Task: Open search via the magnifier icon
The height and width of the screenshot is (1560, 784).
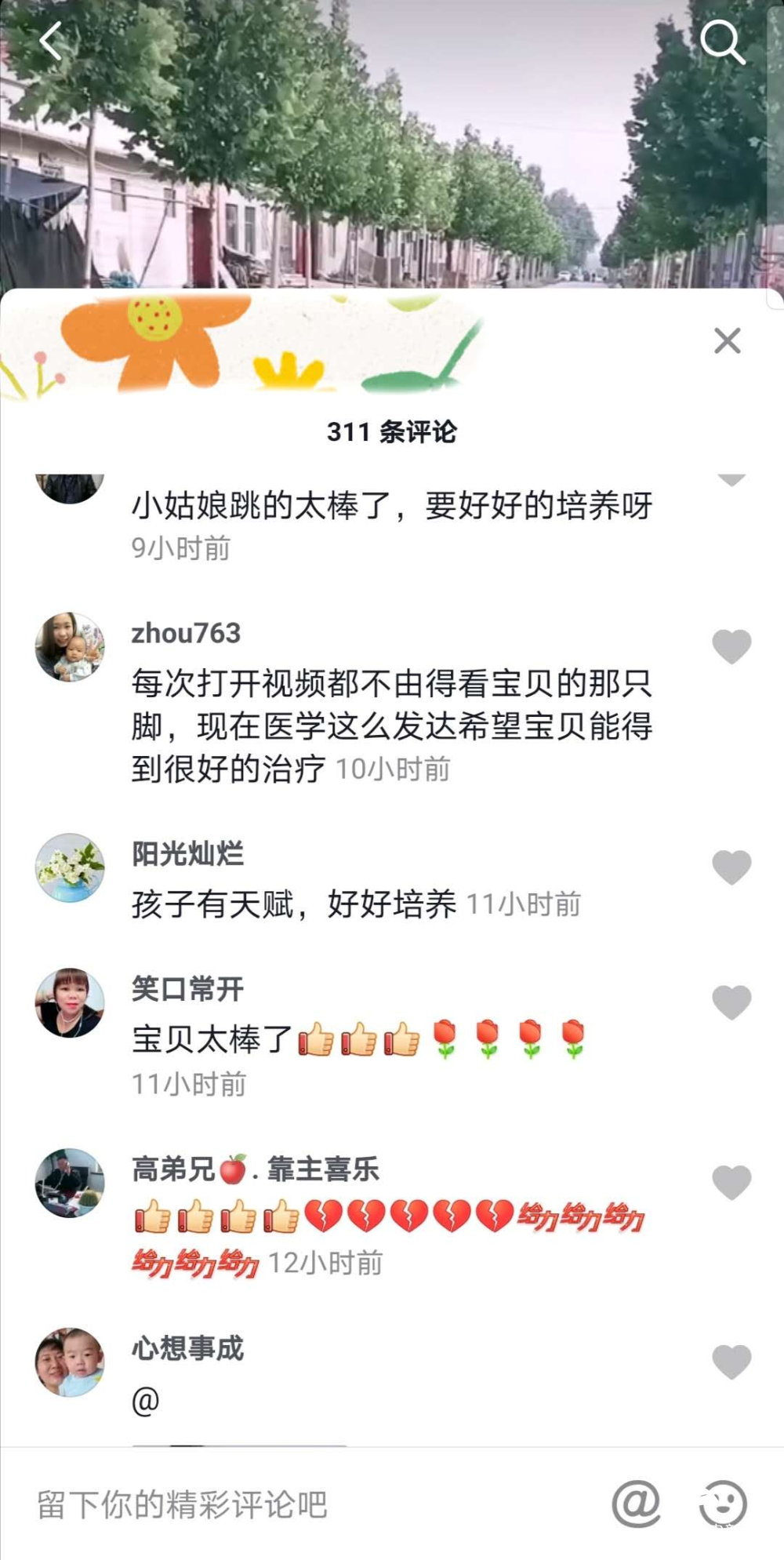Action: tap(721, 42)
